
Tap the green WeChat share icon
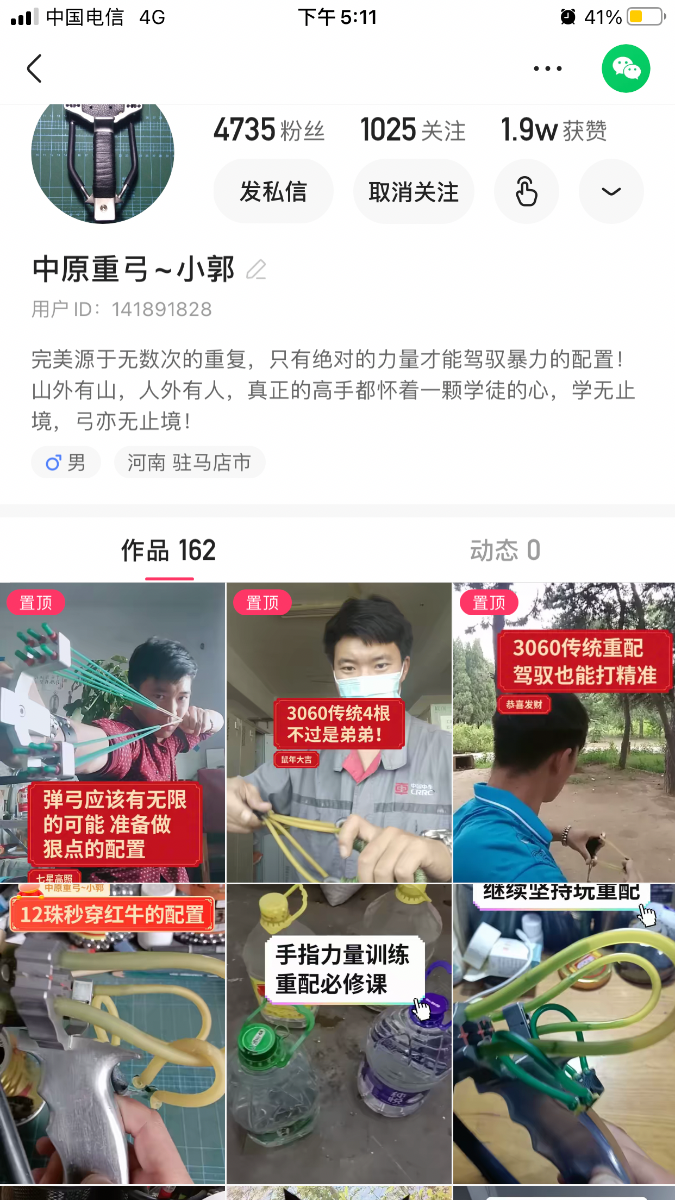click(x=626, y=69)
